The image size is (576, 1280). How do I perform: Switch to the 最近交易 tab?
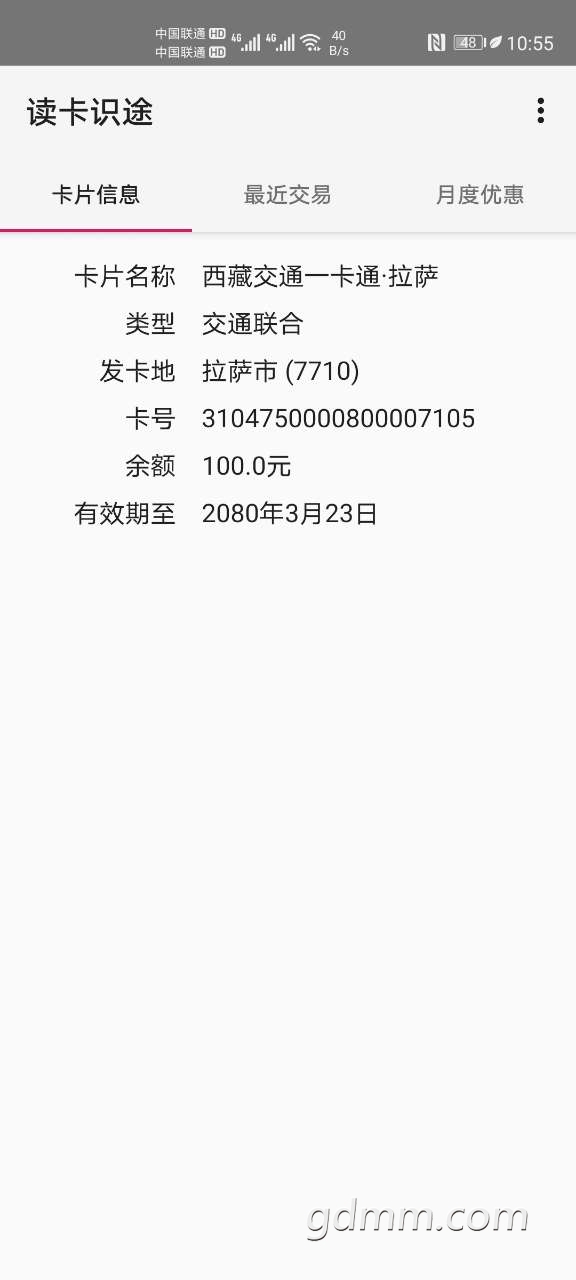click(x=288, y=195)
